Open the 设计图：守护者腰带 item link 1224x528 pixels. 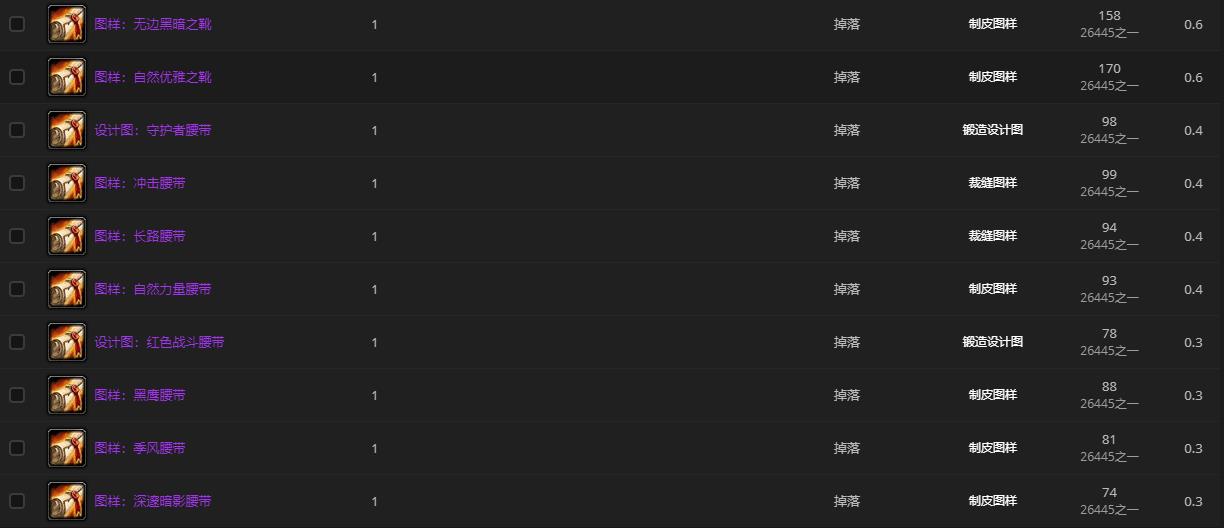pos(152,130)
